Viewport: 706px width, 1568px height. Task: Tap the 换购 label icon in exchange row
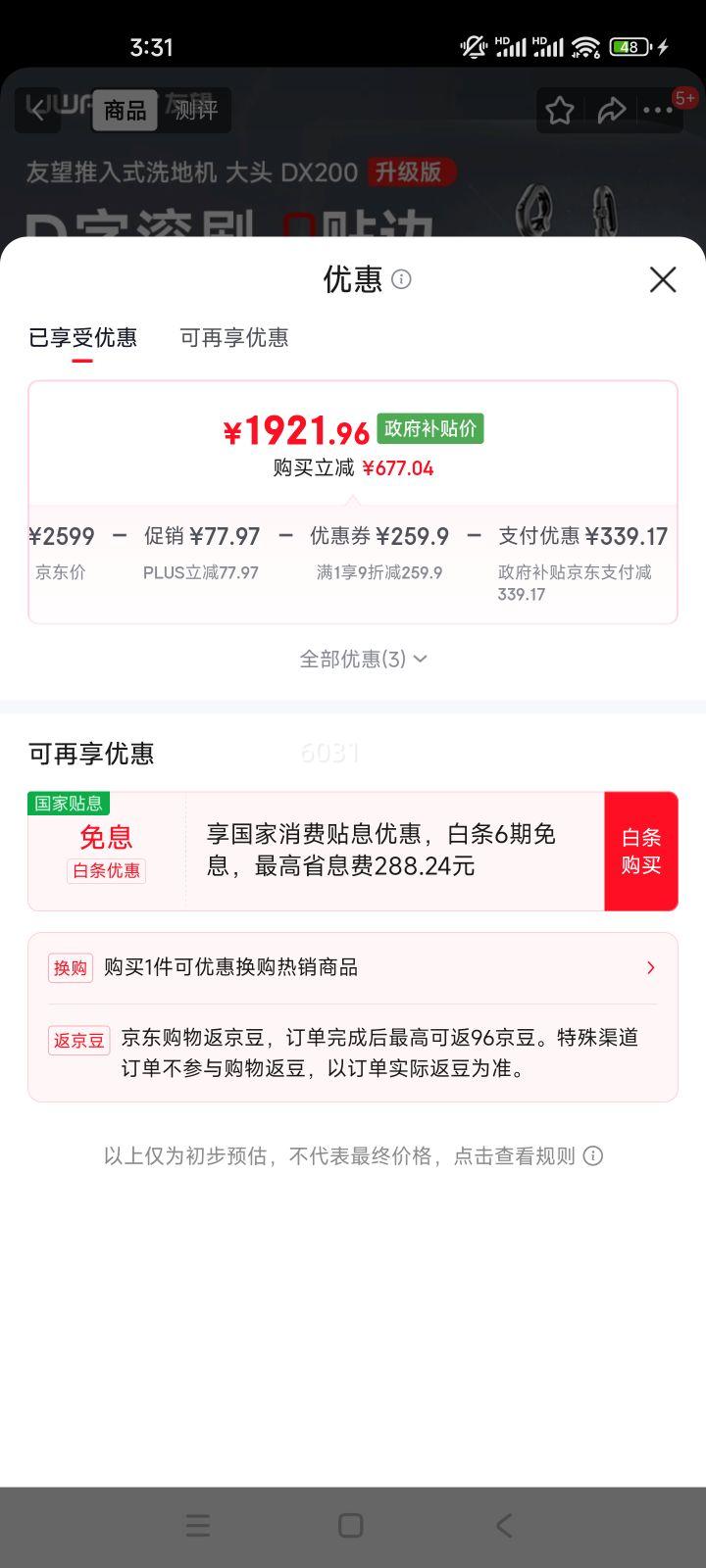(70, 967)
